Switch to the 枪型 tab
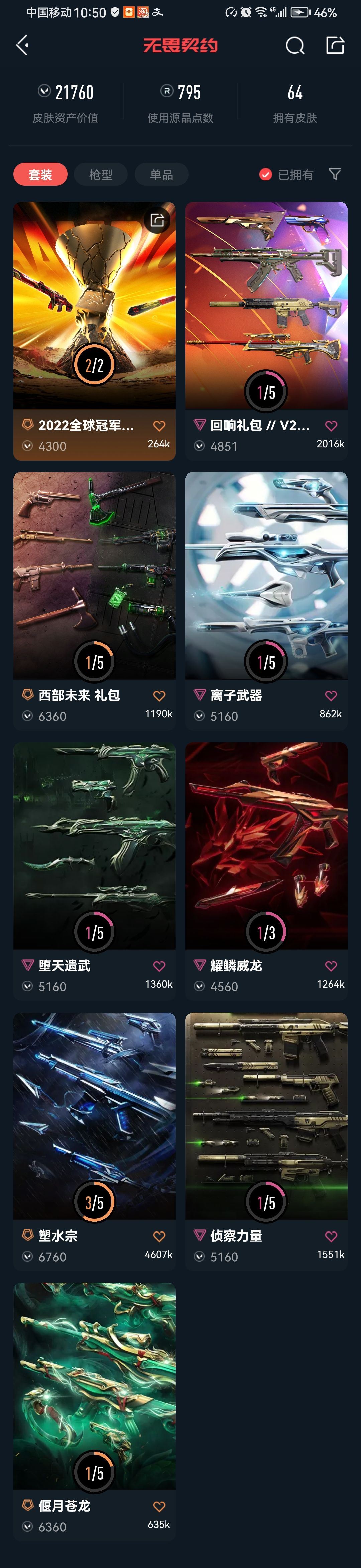 (x=101, y=175)
